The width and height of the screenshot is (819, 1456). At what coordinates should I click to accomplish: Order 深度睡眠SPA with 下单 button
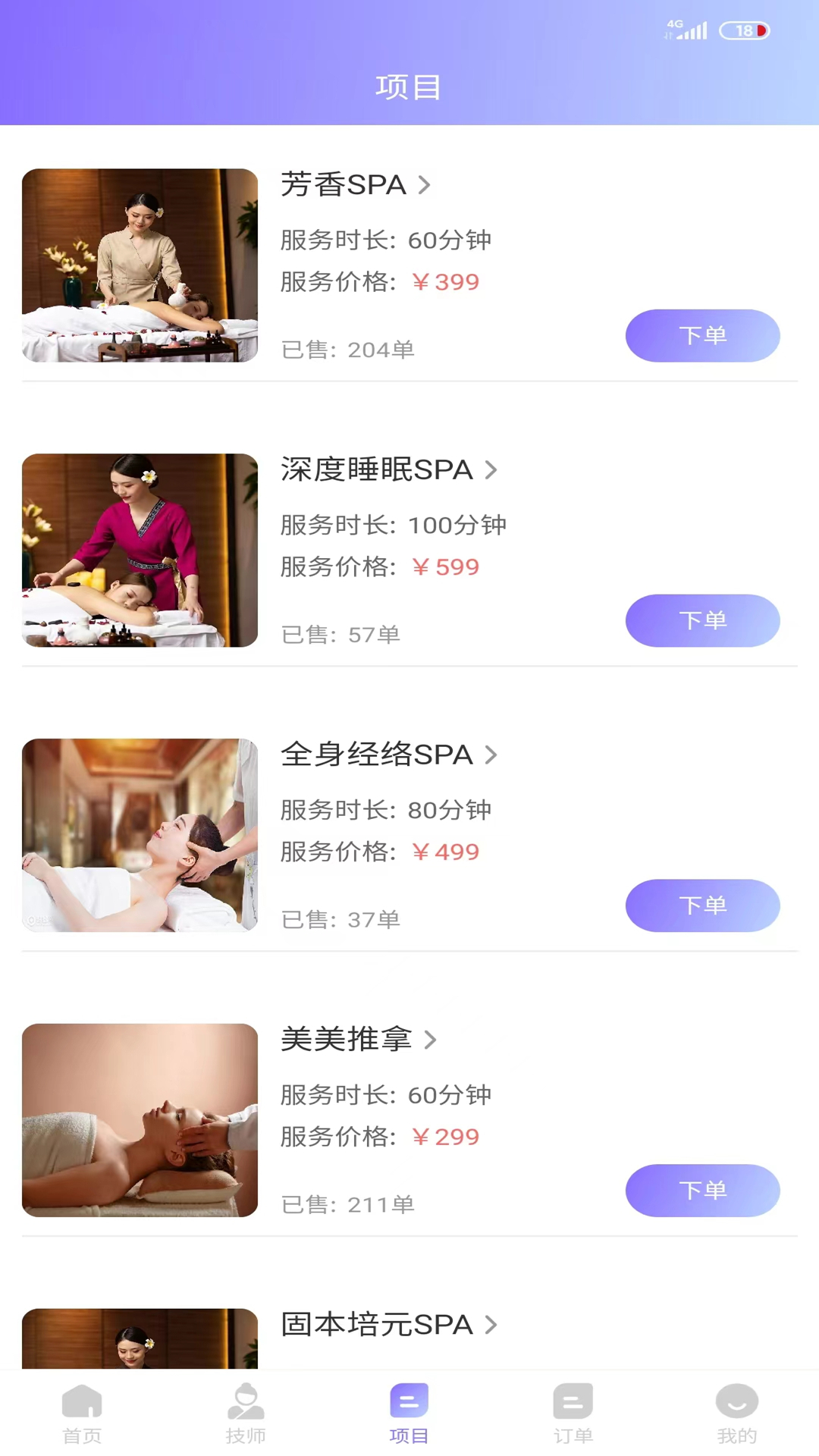point(702,620)
